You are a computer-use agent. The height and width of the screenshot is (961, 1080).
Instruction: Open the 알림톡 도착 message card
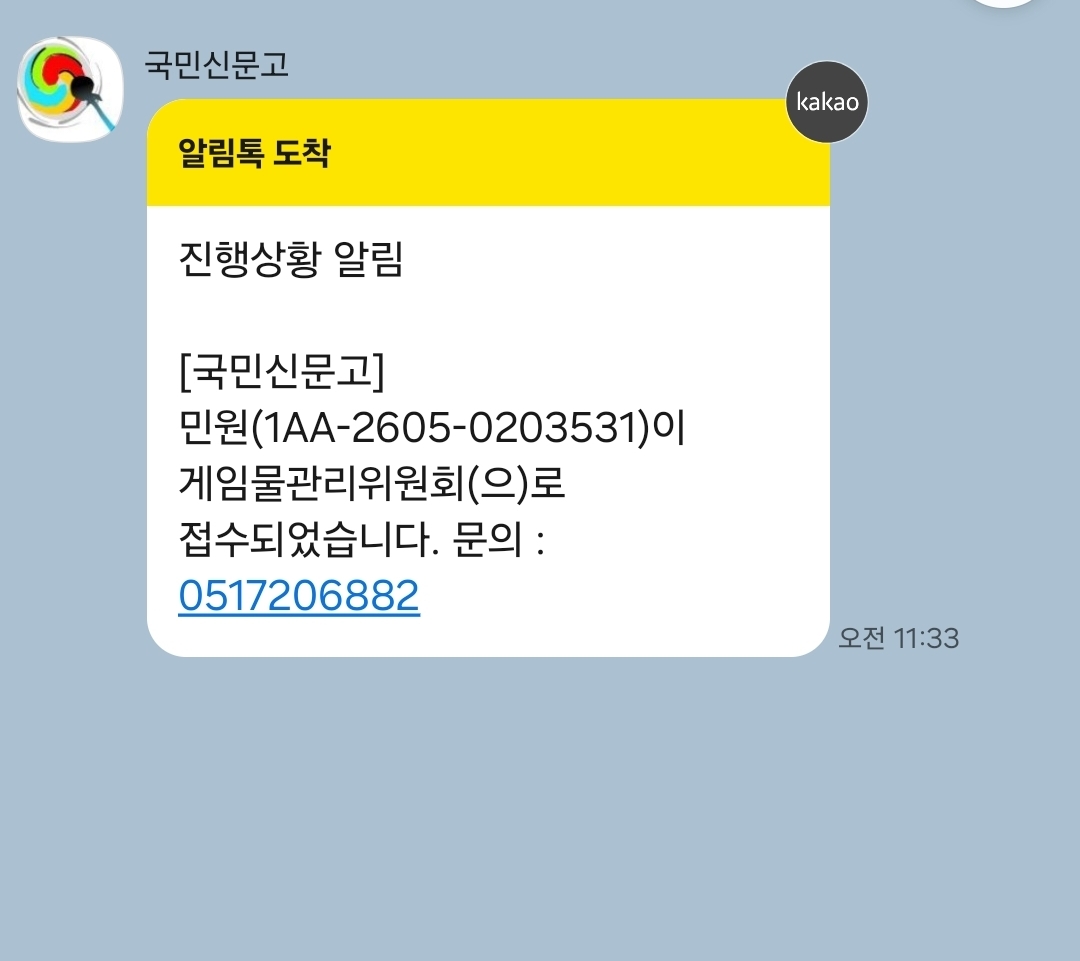point(488,378)
